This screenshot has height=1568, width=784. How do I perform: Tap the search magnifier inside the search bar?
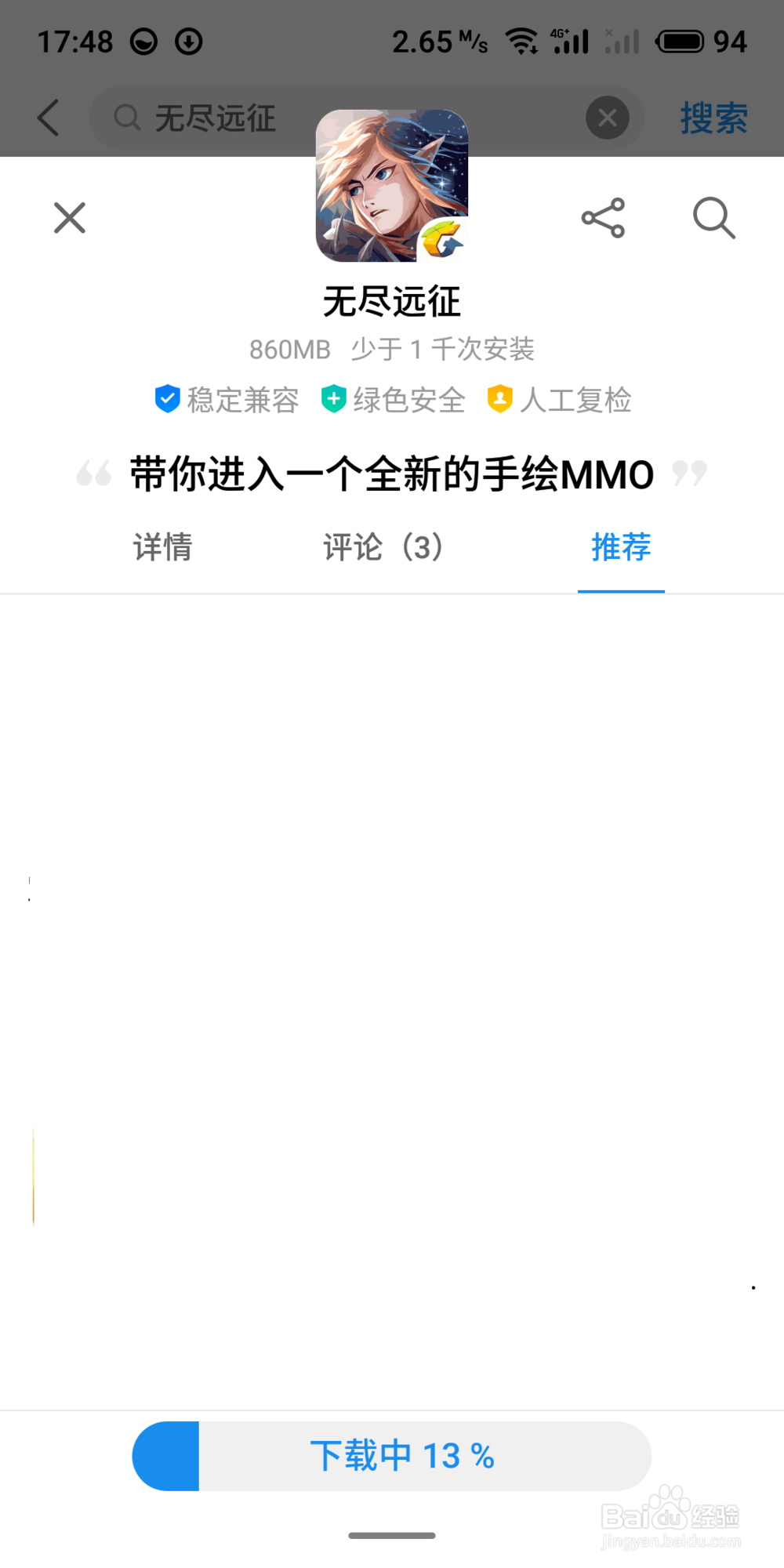(126, 118)
